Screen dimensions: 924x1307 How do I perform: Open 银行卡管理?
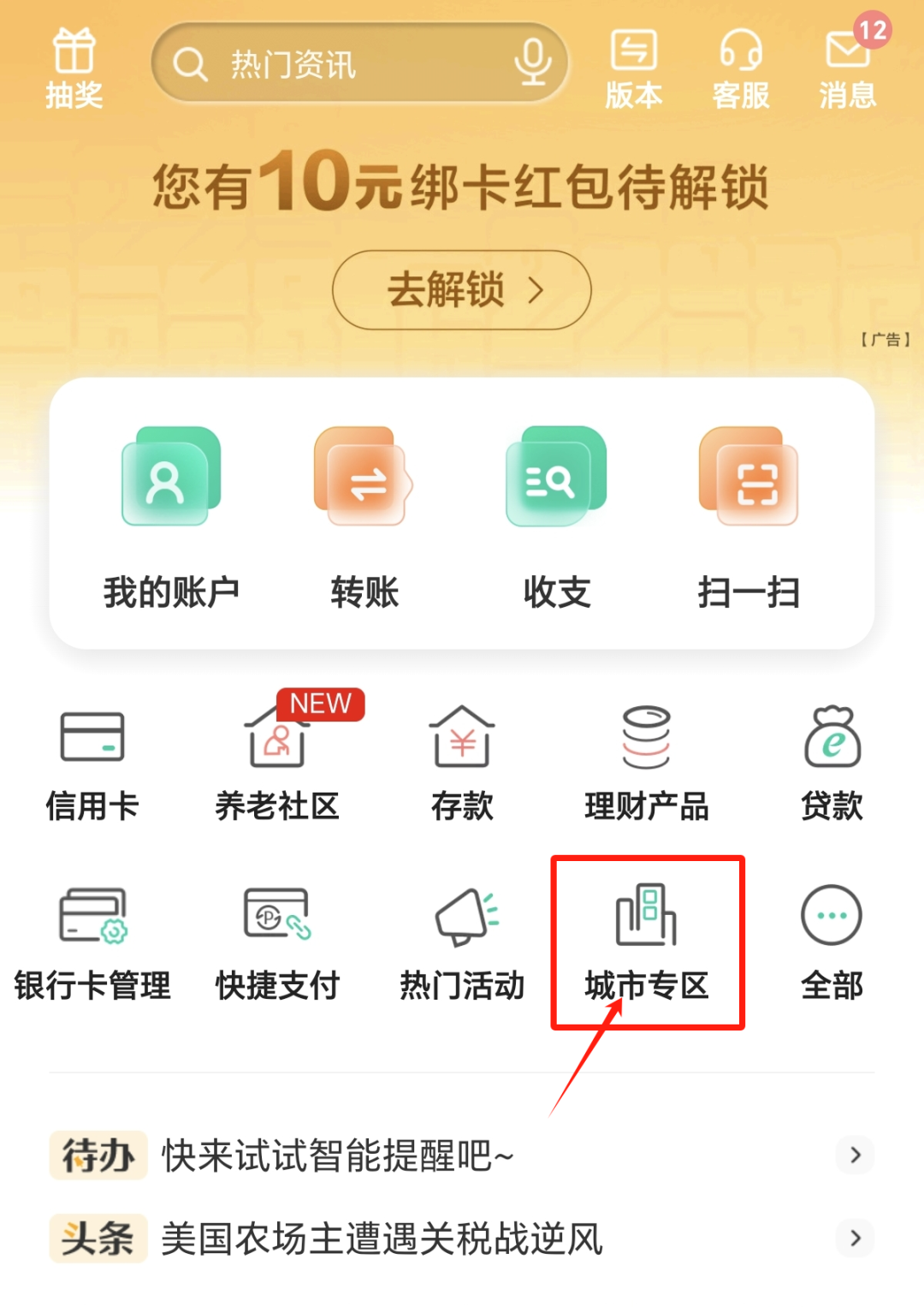click(92, 942)
